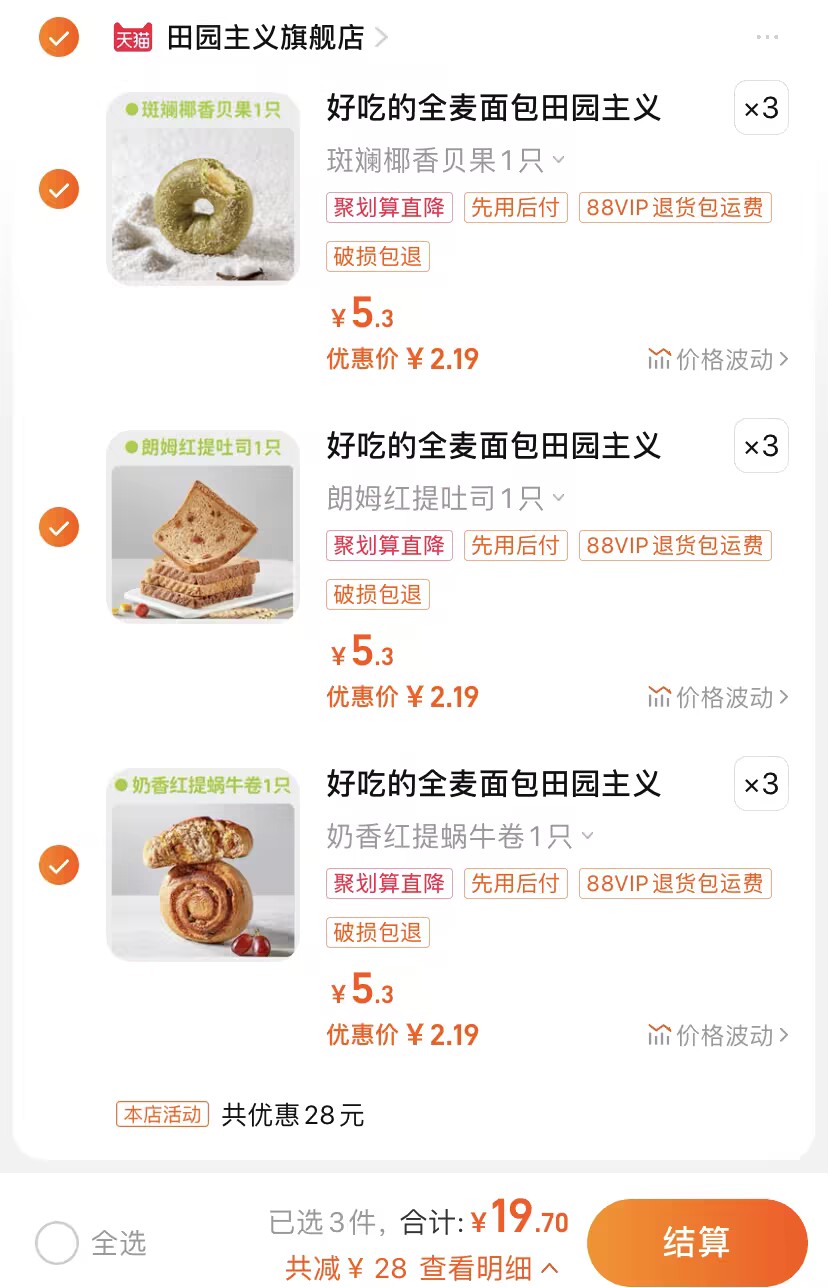This screenshot has height=1288, width=828.
Task: Deselect the 斑斓椰香贝果 item checkbox
Action: (x=58, y=188)
